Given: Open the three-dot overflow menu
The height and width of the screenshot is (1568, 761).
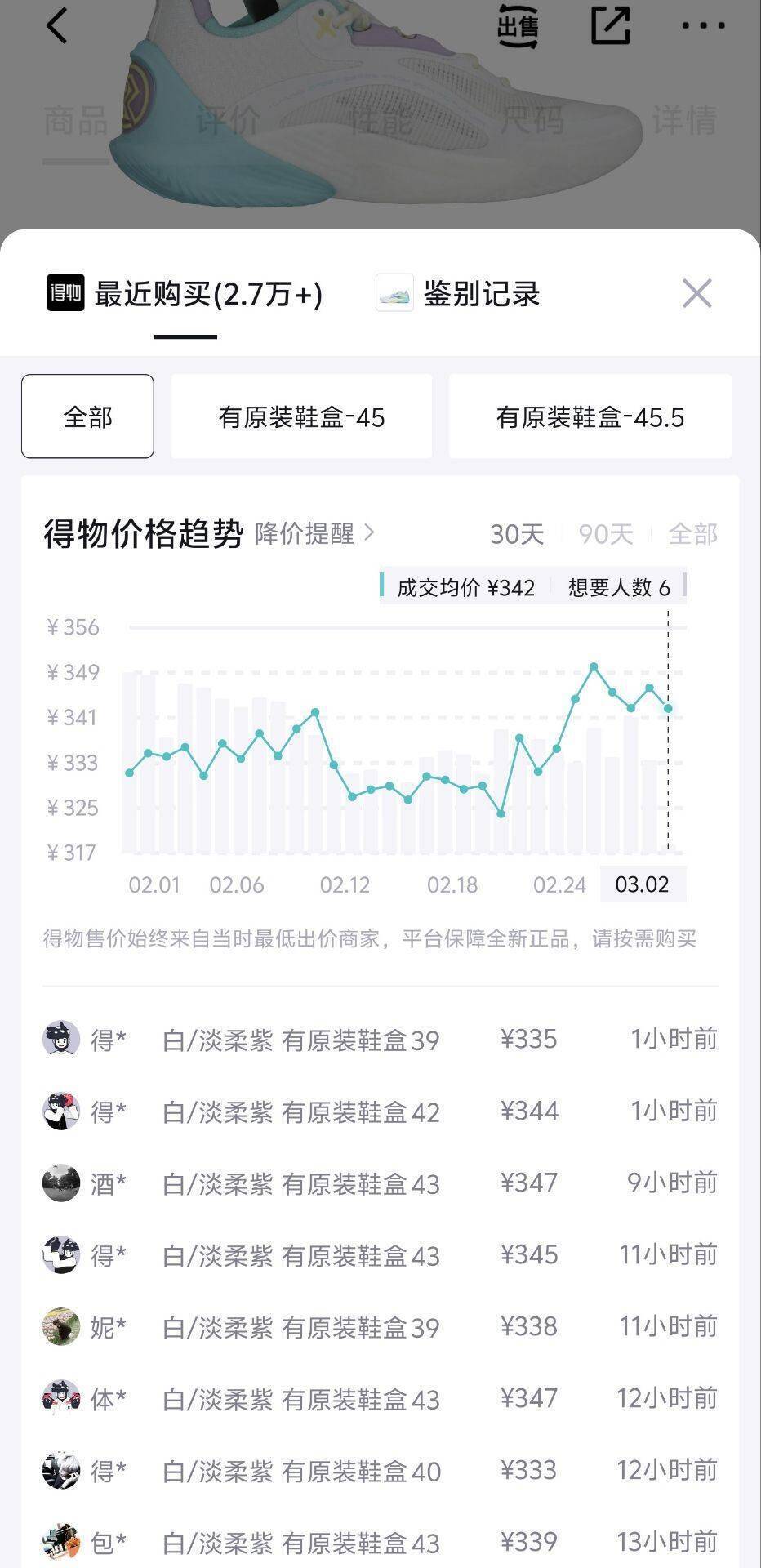Looking at the screenshot, I should click(x=702, y=26).
